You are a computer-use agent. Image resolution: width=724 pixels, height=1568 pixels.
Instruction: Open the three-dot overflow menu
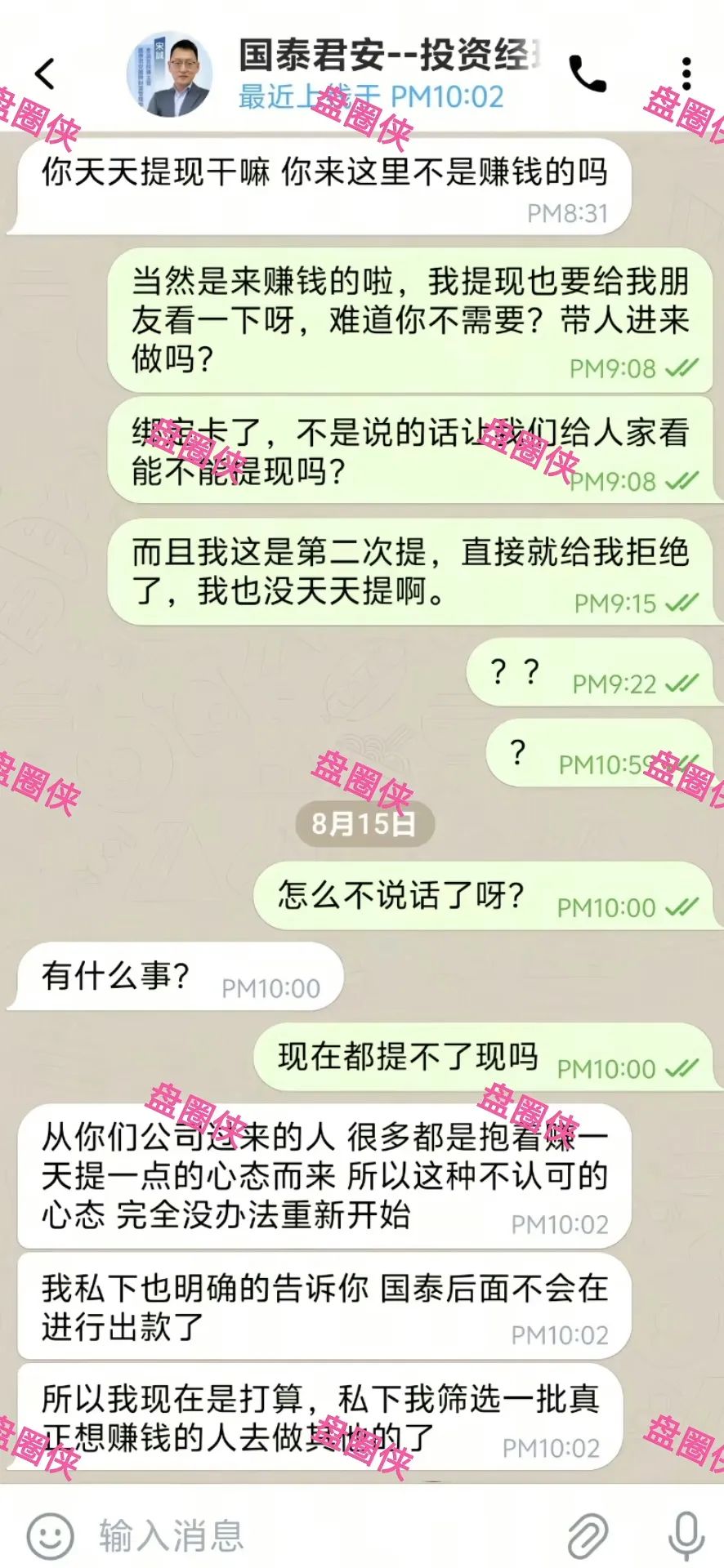tap(686, 74)
